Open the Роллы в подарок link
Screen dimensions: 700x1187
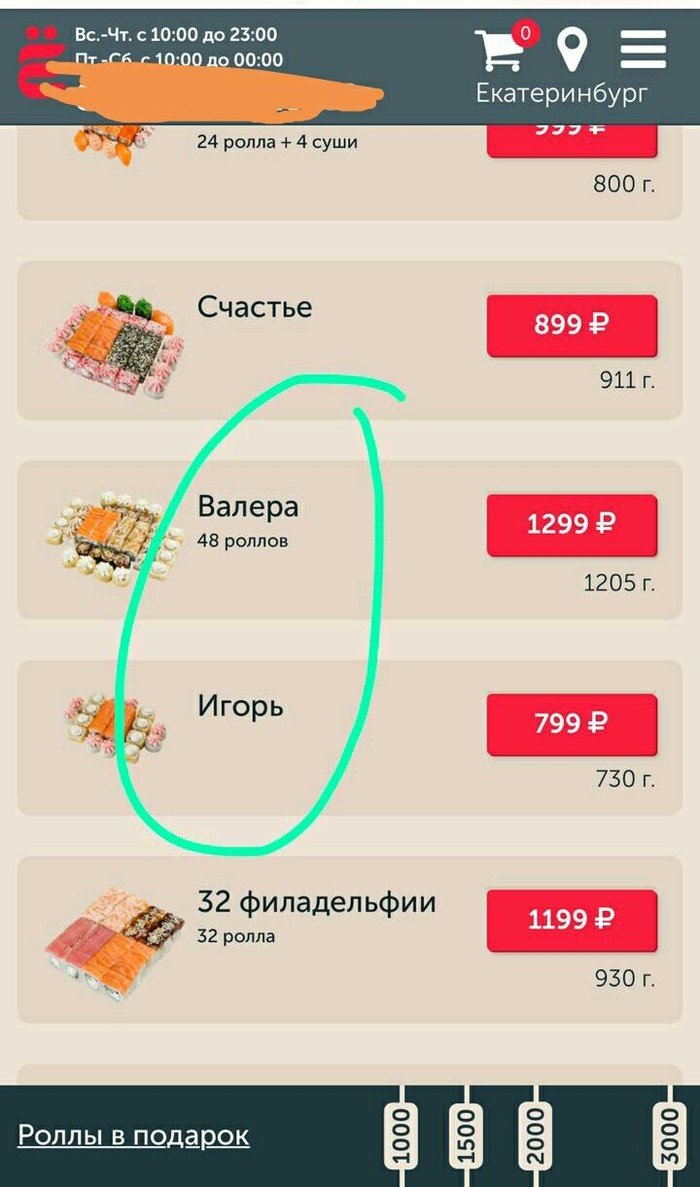coord(134,1136)
